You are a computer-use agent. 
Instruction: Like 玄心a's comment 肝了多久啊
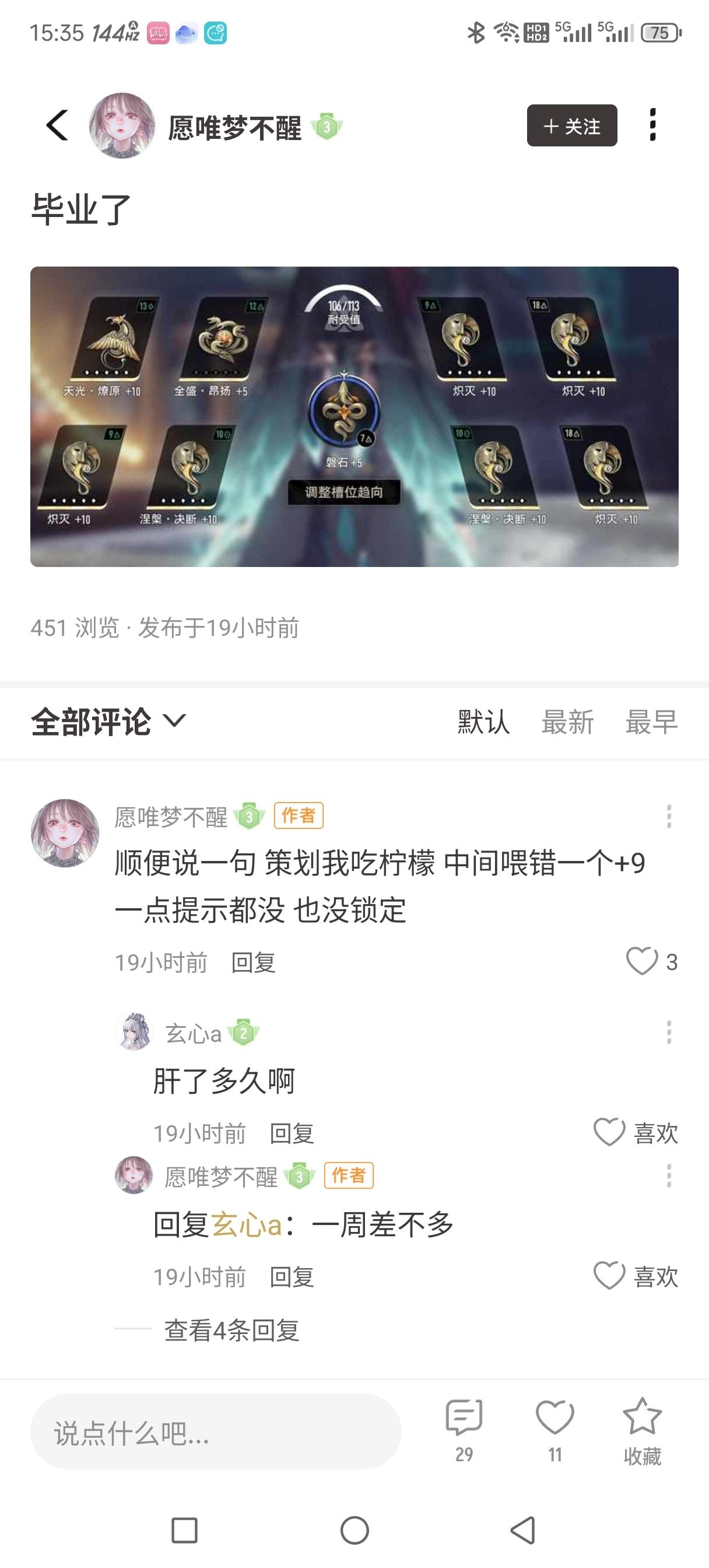pos(610,1133)
